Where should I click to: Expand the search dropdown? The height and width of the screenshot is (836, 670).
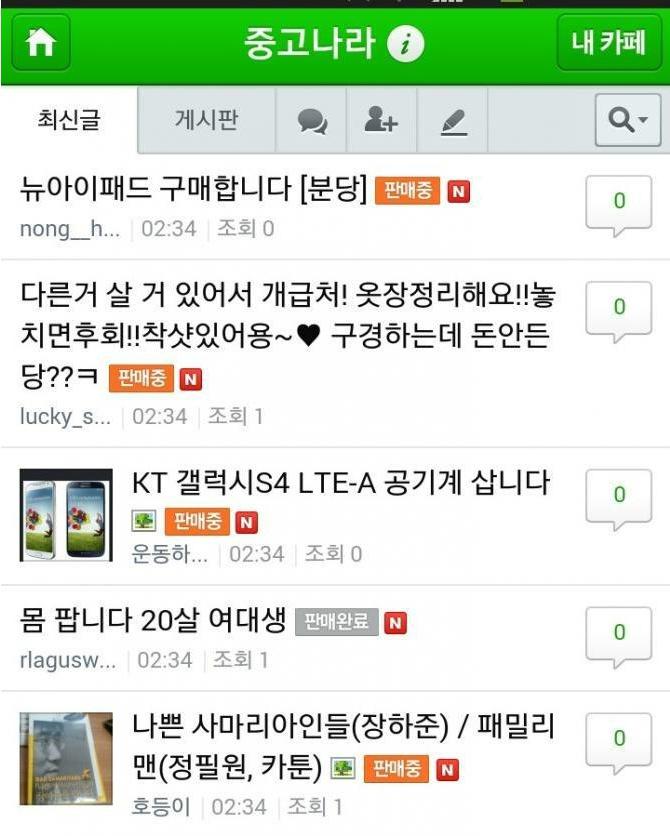coord(628,121)
